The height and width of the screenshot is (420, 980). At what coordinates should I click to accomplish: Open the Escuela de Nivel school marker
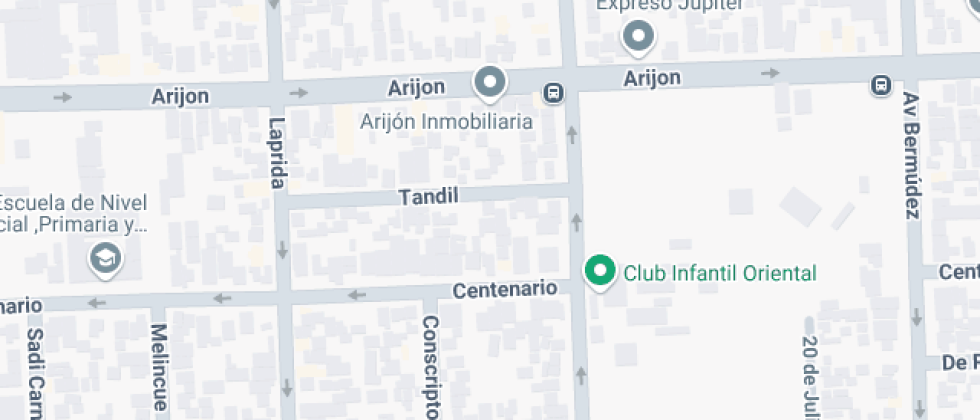103,258
